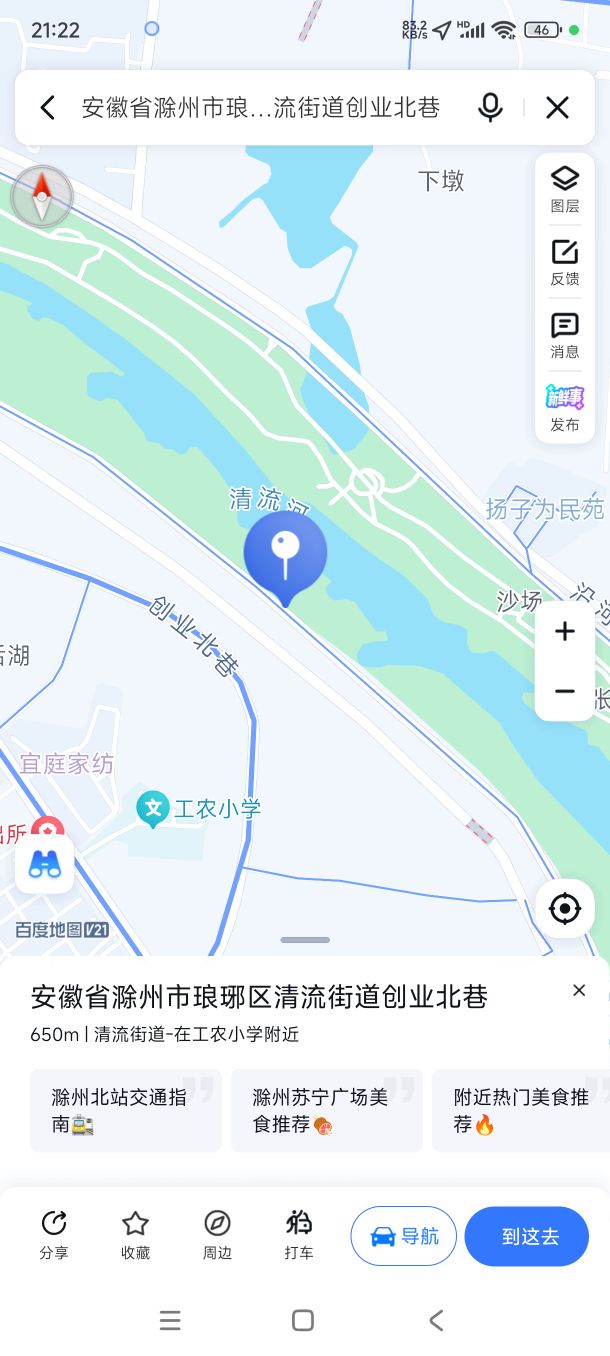This screenshot has height=1356, width=610.
Task: Open map layers (图层)
Action: [x=565, y=190]
